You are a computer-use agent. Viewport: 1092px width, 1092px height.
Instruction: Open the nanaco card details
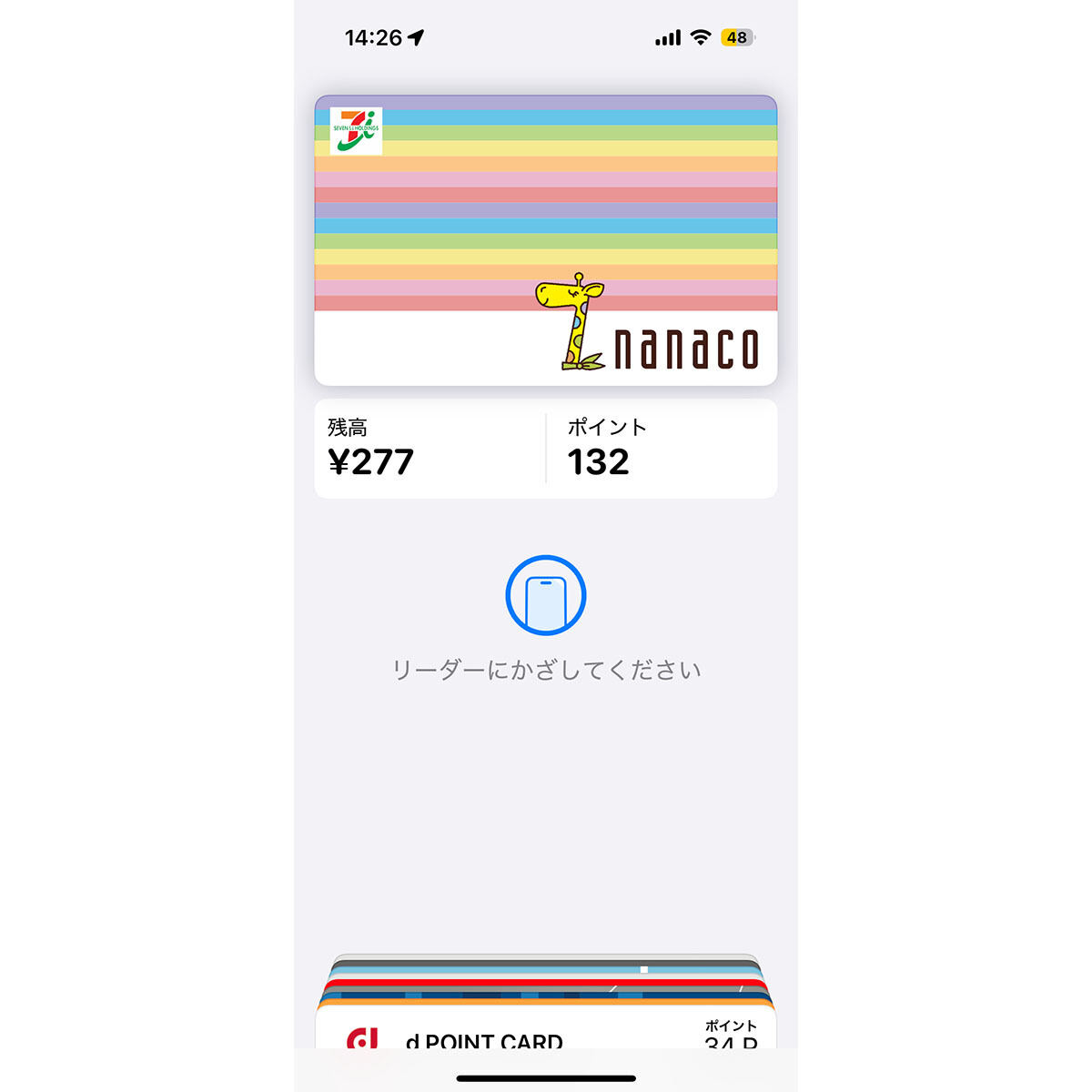tap(546, 240)
